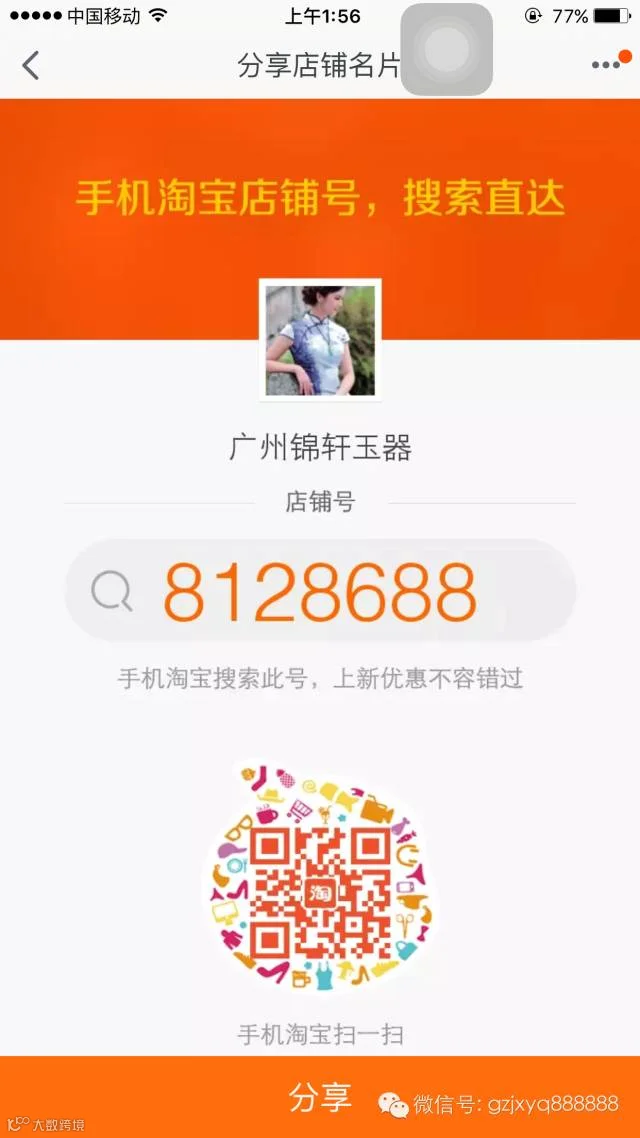Open the three-dot overflow menu
Image resolution: width=640 pixels, height=1138 pixels.
pos(607,65)
